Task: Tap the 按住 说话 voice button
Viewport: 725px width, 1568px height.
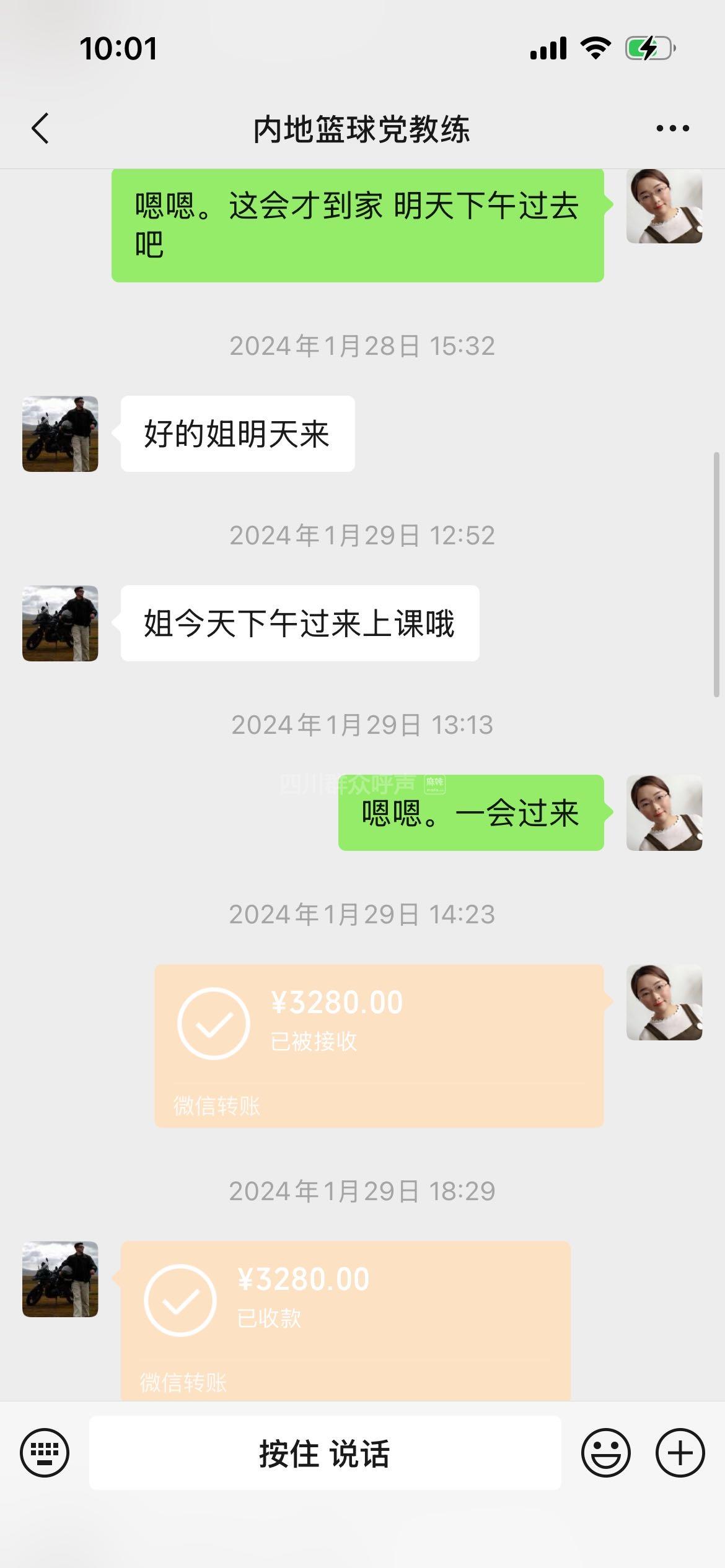Action: (325, 1452)
